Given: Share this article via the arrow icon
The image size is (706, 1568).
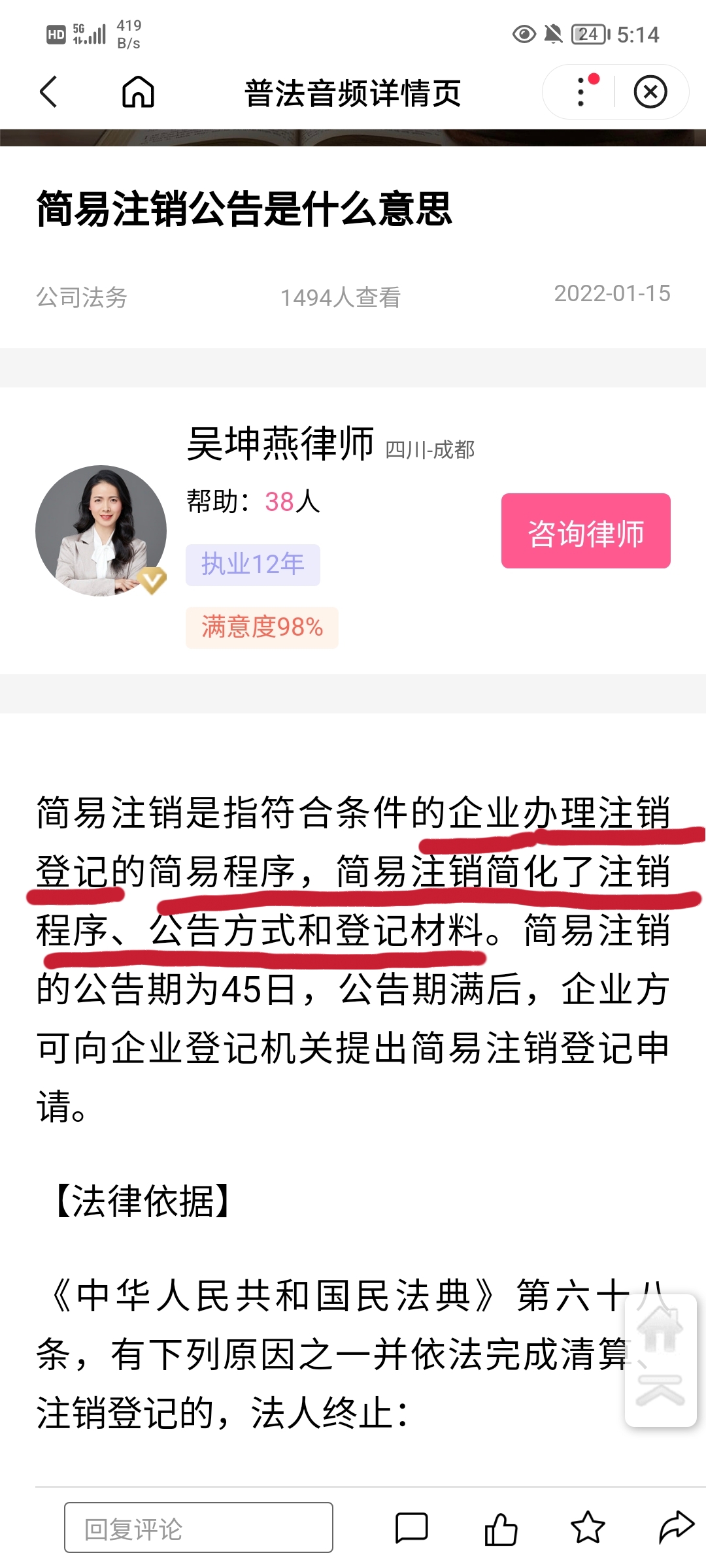Looking at the screenshot, I should (675, 1528).
